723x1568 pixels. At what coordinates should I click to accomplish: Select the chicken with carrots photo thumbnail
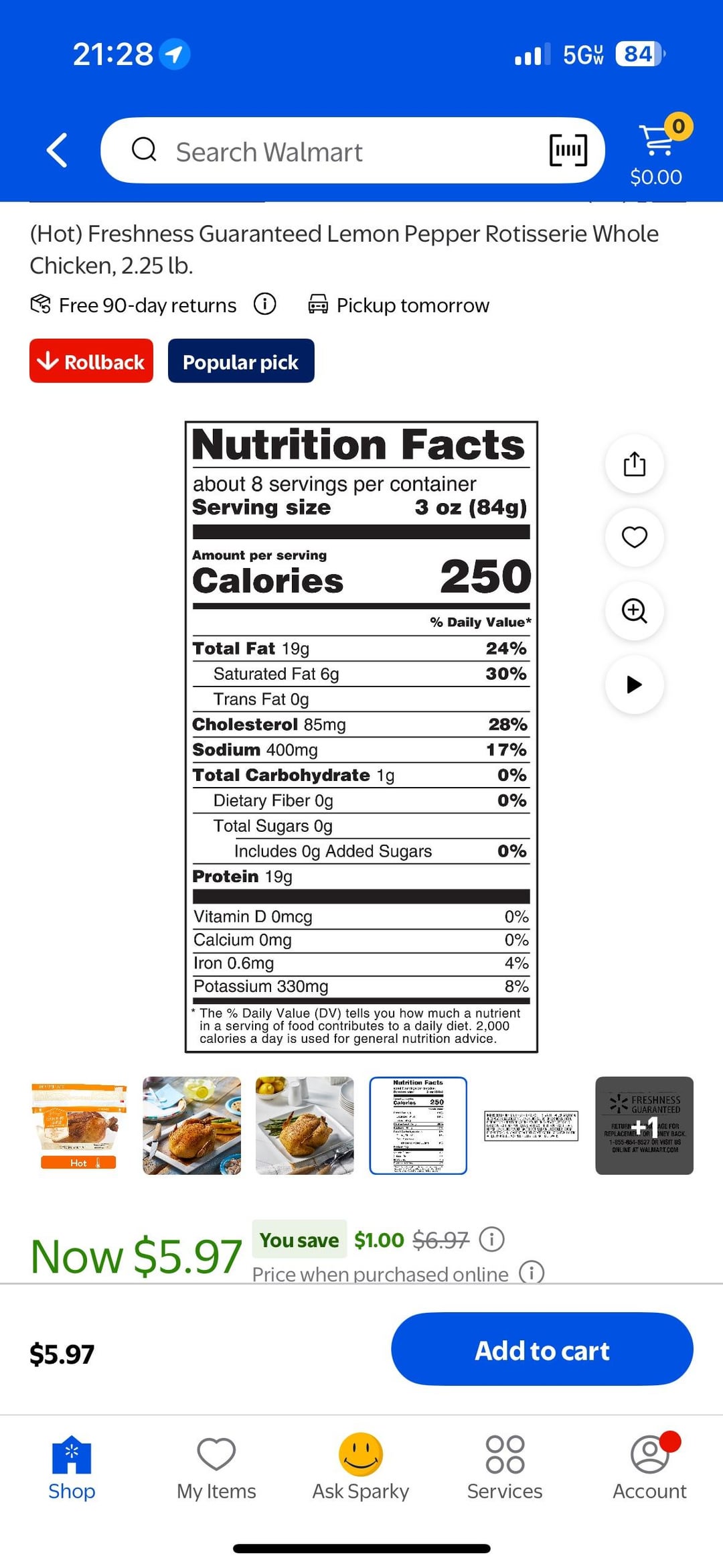(192, 1125)
